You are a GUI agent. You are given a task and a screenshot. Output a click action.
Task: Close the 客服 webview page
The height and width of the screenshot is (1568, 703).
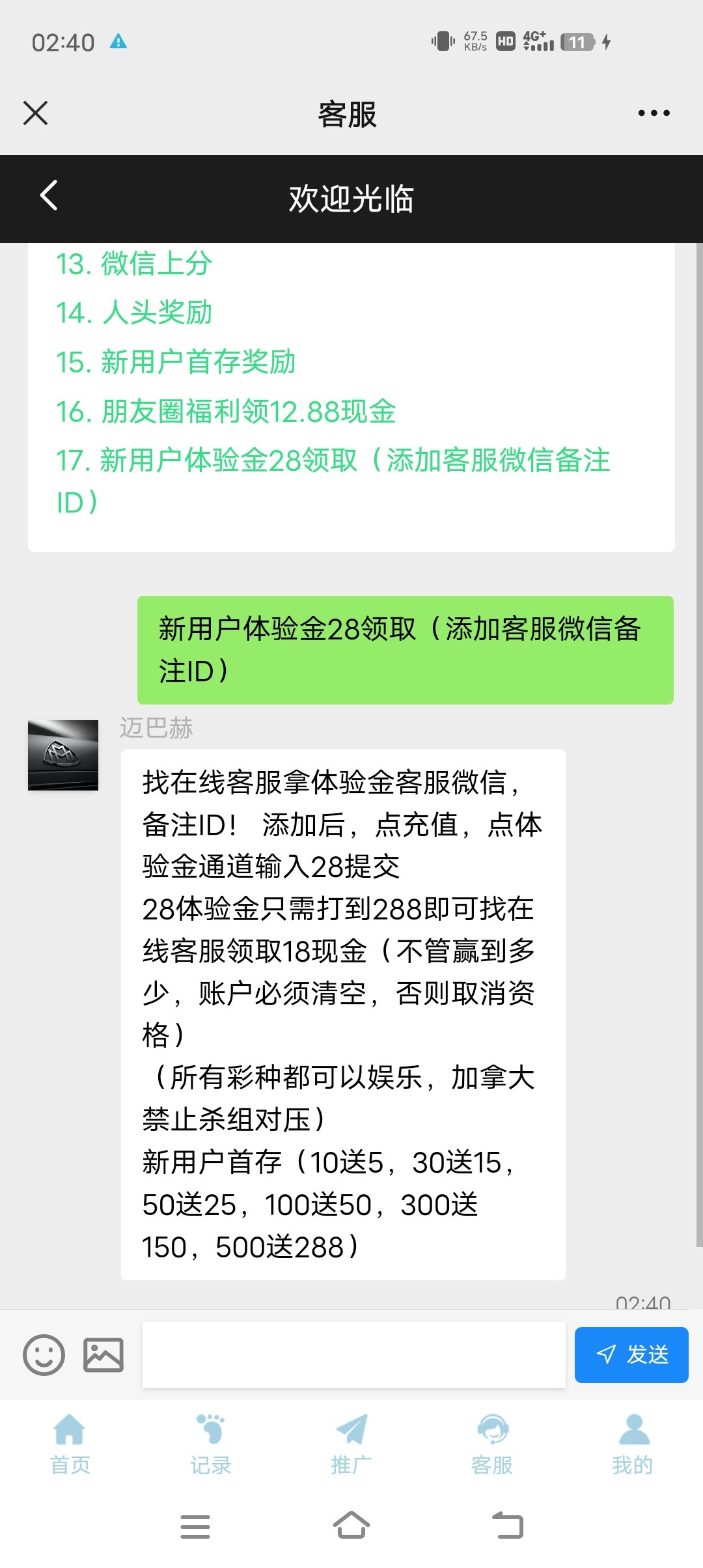36,113
